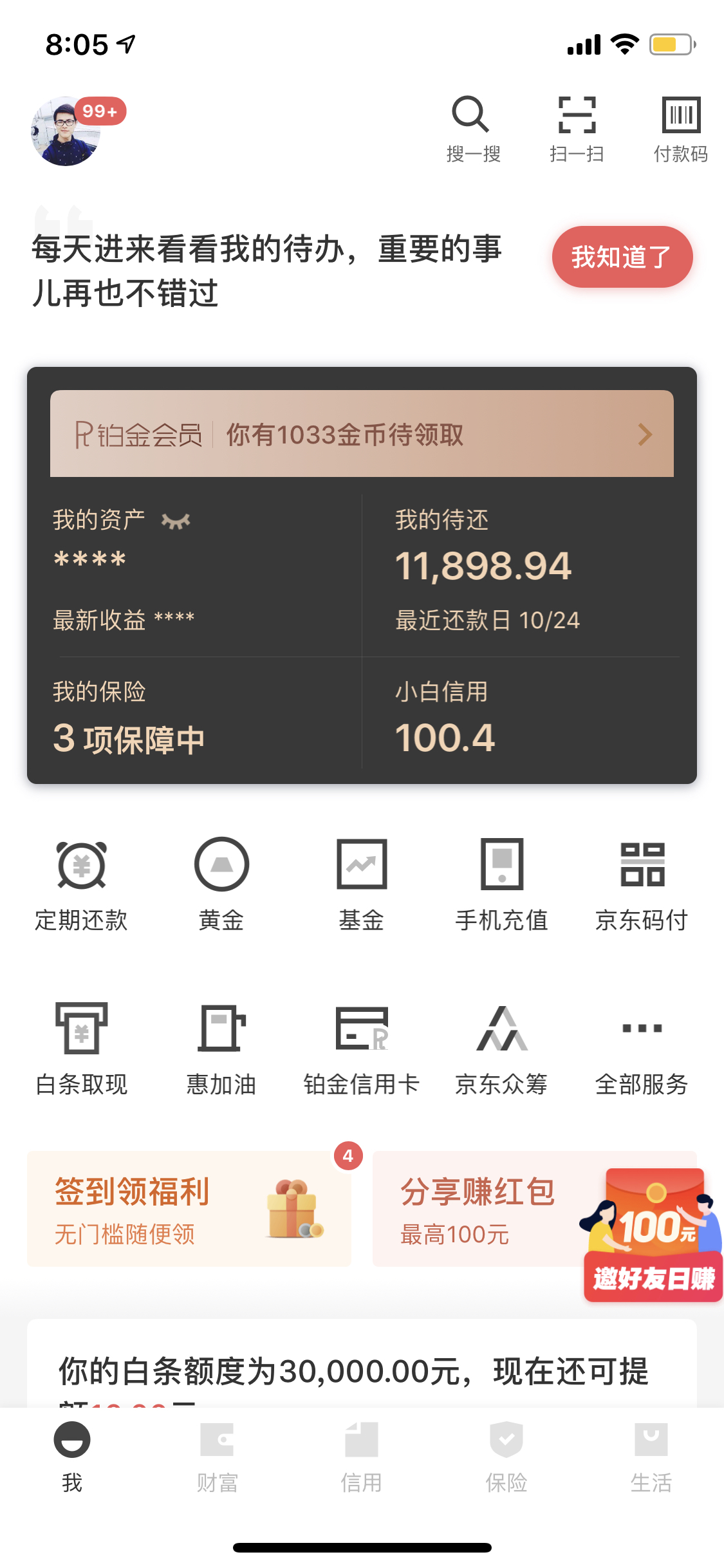724x1568 pixels.
Task: Open 搜一搜 search
Action: point(473,130)
